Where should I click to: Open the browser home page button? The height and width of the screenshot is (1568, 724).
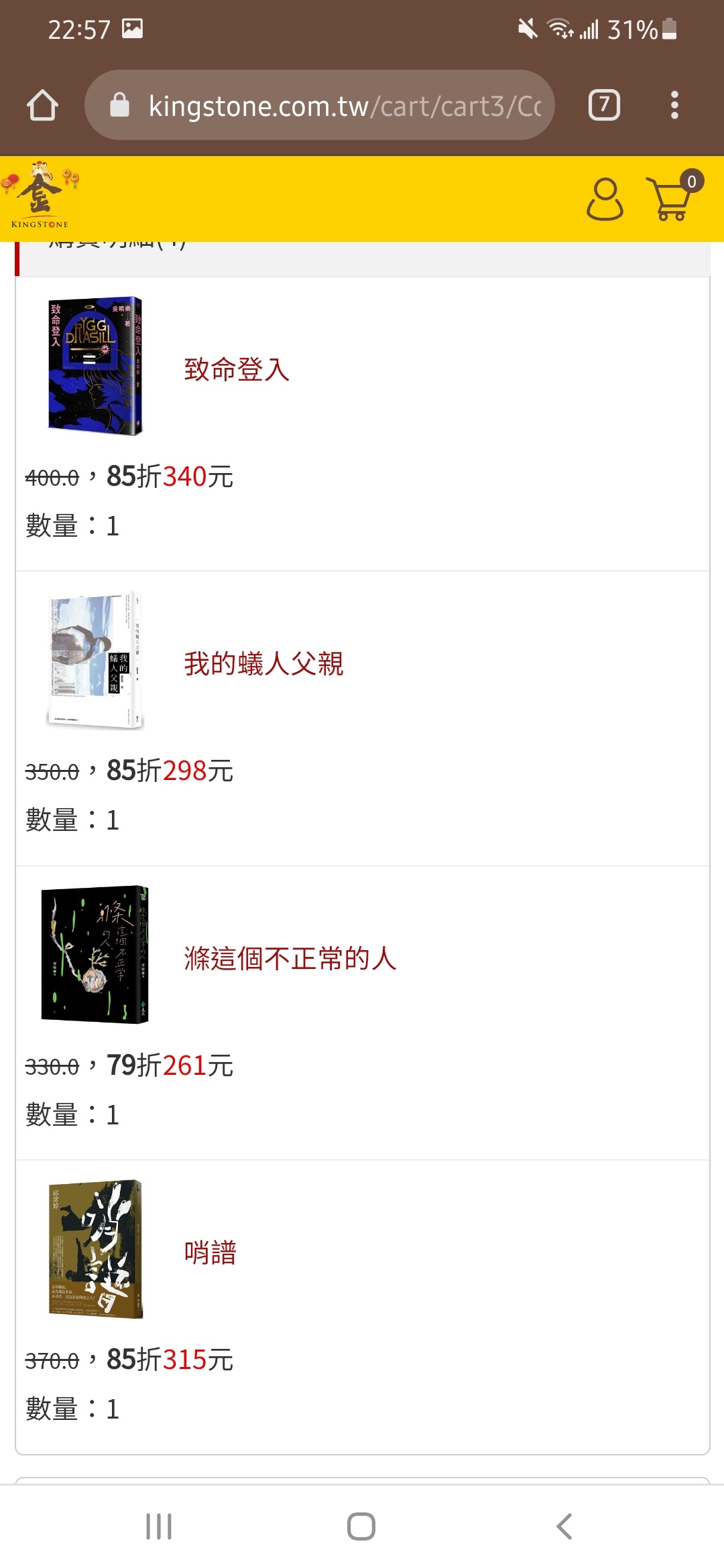pyautogui.click(x=42, y=105)
